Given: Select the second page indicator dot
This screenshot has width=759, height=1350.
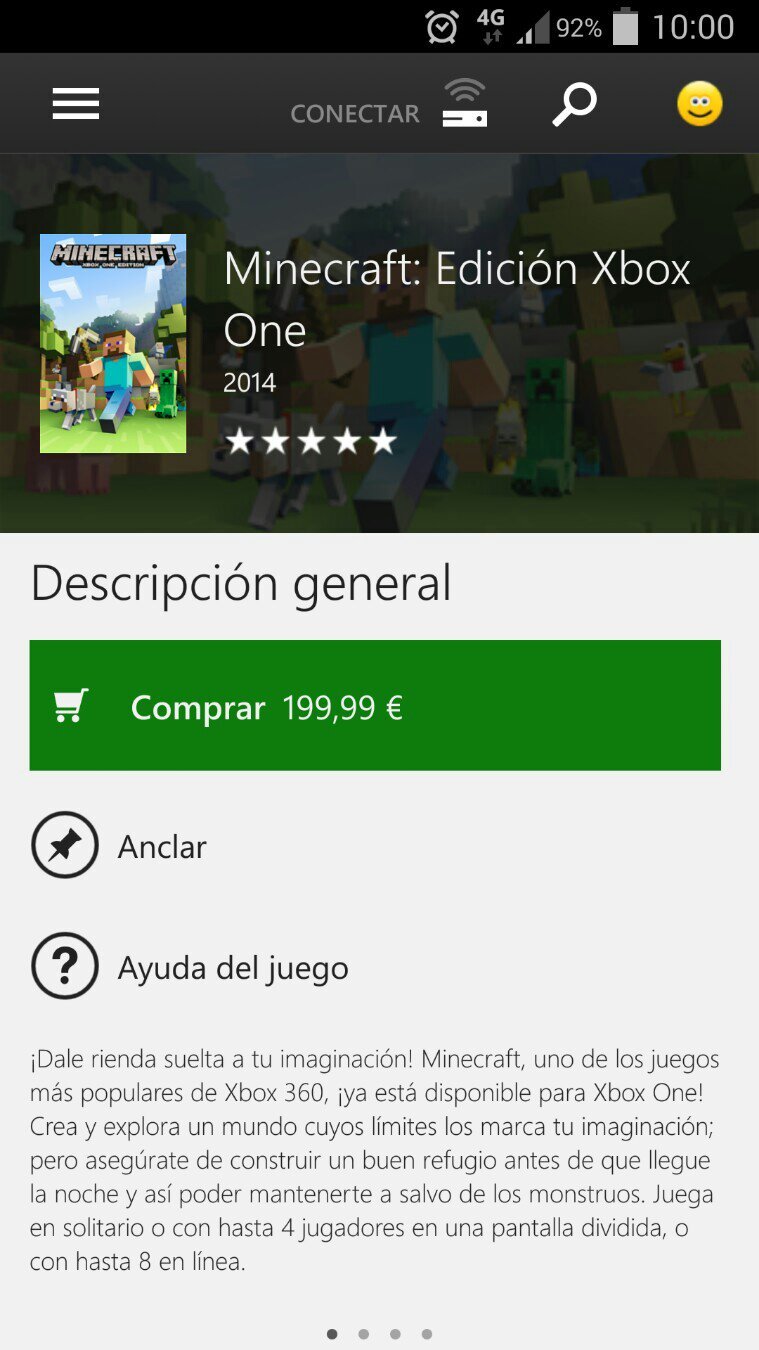Looking at the screenshot, I should pos(364,1334).
